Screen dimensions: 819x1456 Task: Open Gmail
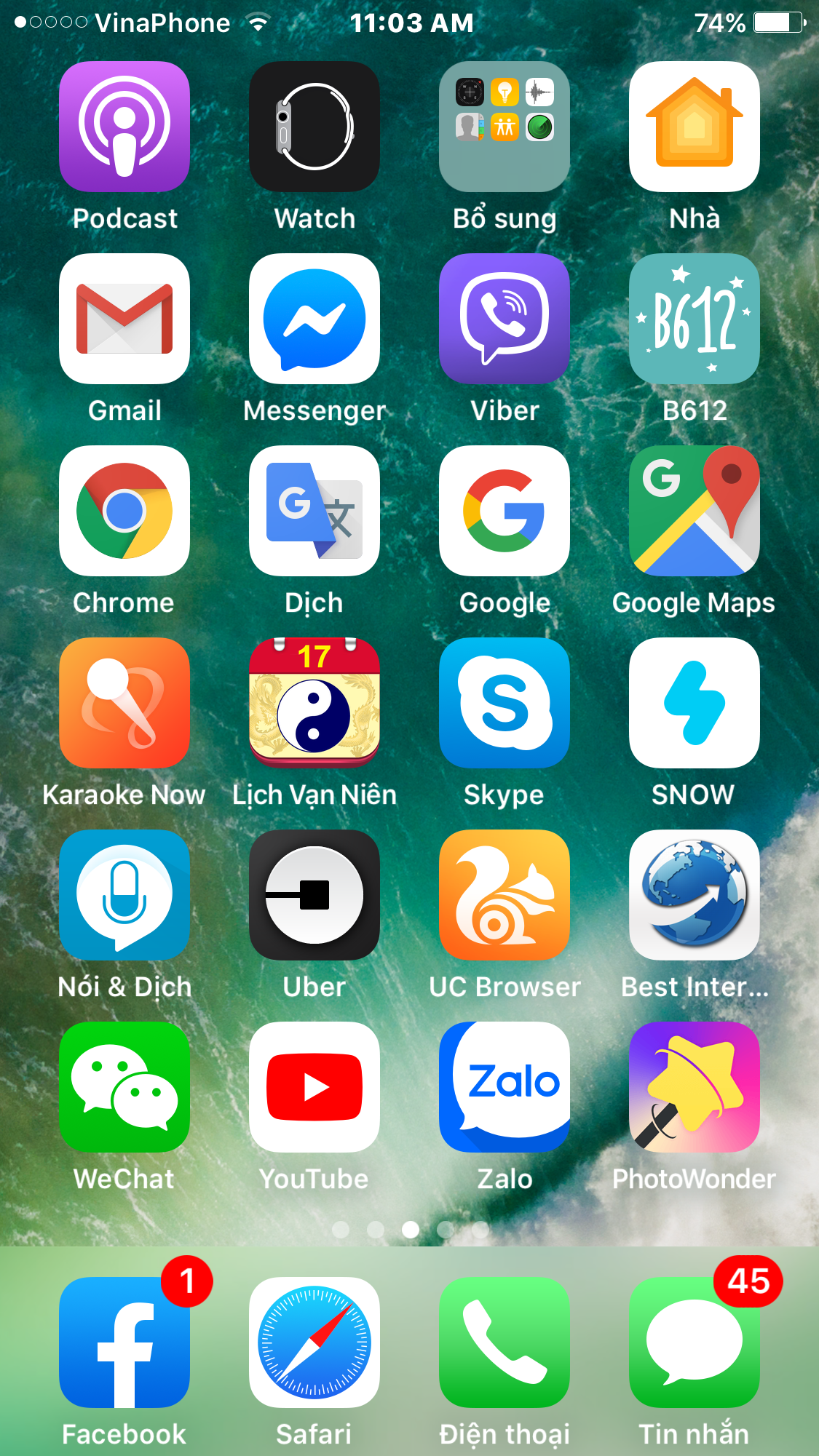(x=124, y=319)
